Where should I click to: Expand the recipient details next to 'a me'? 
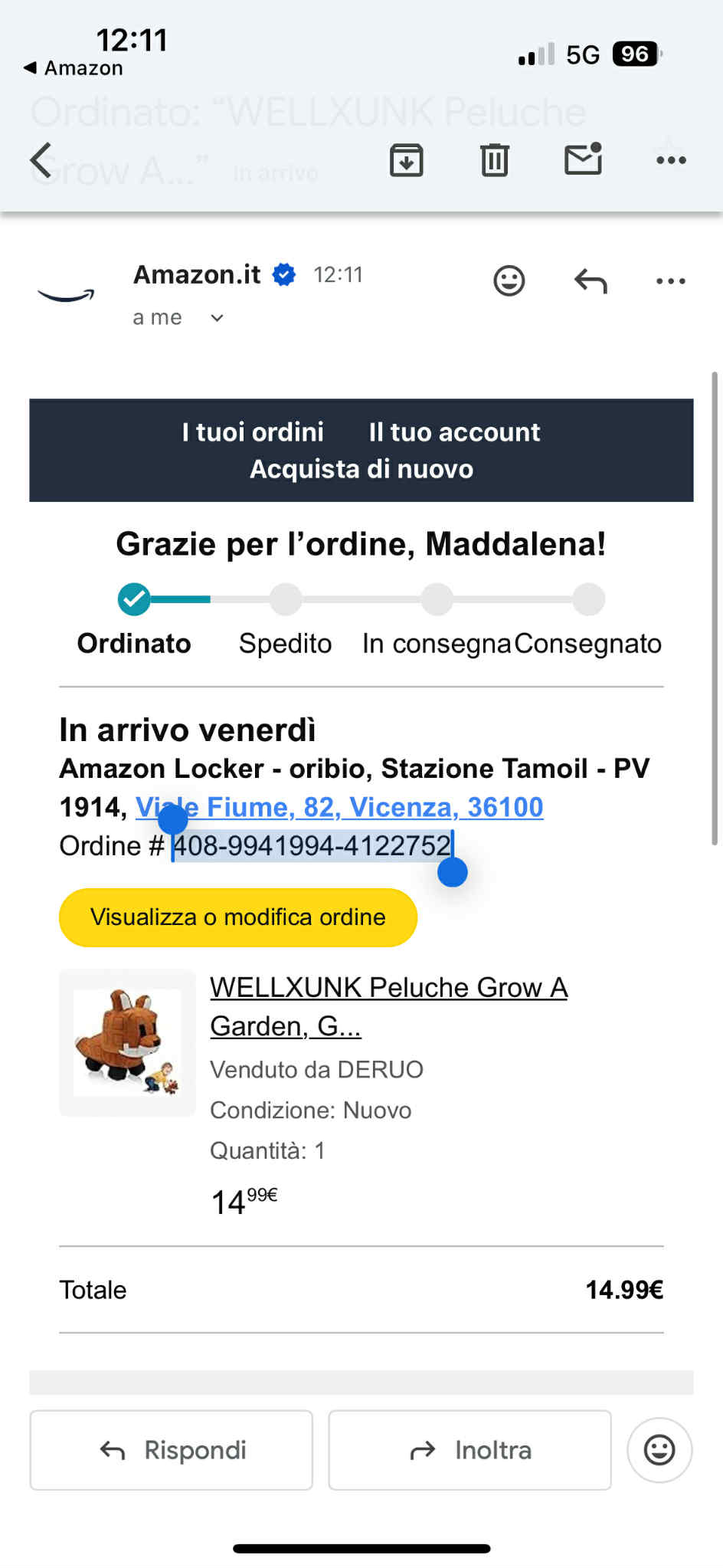click(x=217, y=318)
